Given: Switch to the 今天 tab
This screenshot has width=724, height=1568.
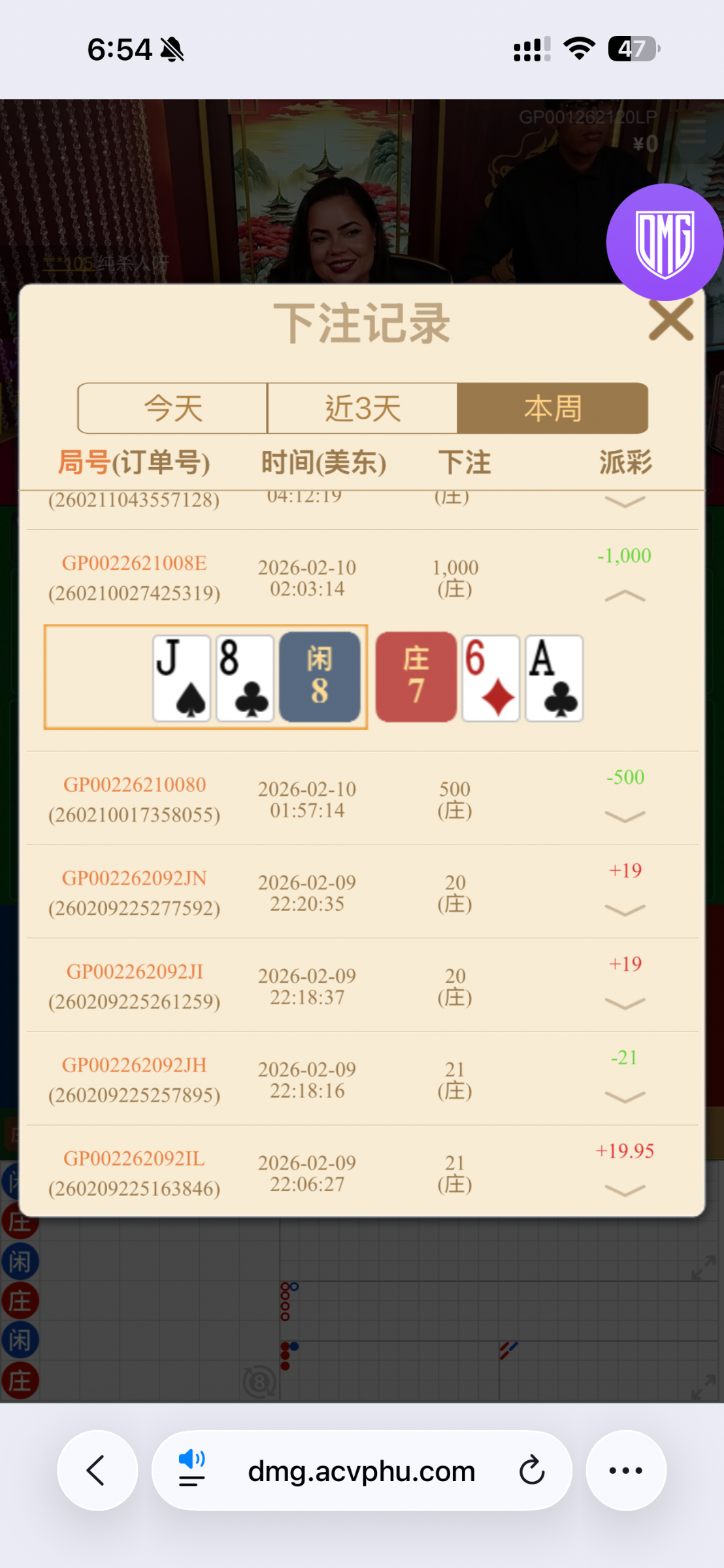Looking at the screenshot, I should pos(173,409).
